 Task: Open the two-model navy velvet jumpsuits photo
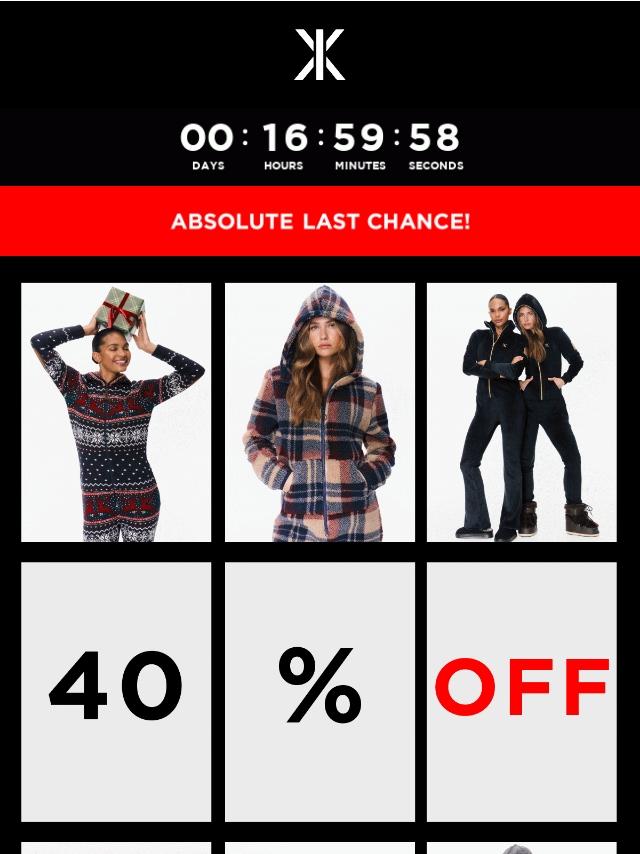coord(522,412)
